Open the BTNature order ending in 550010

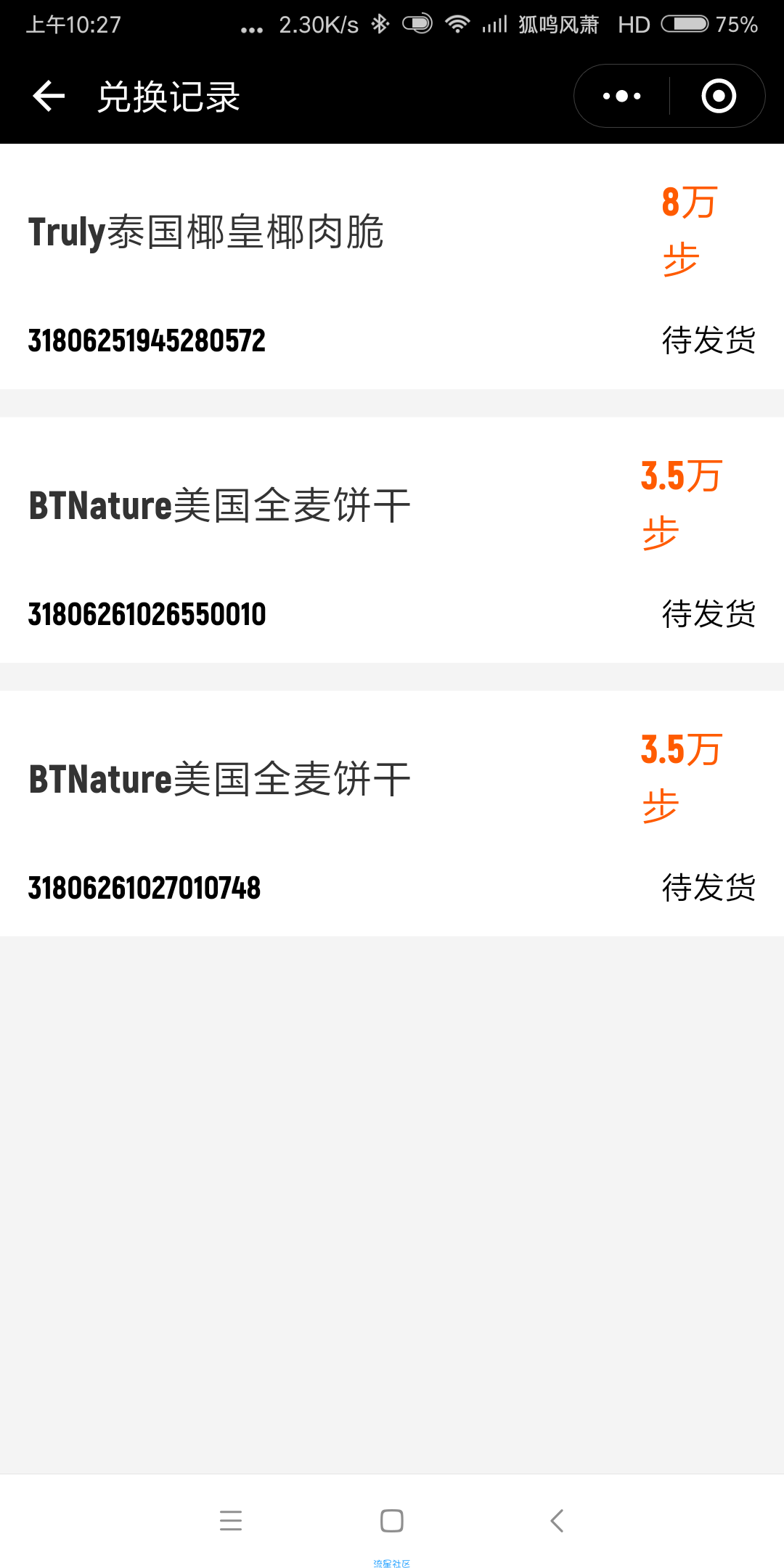(392, 540)
